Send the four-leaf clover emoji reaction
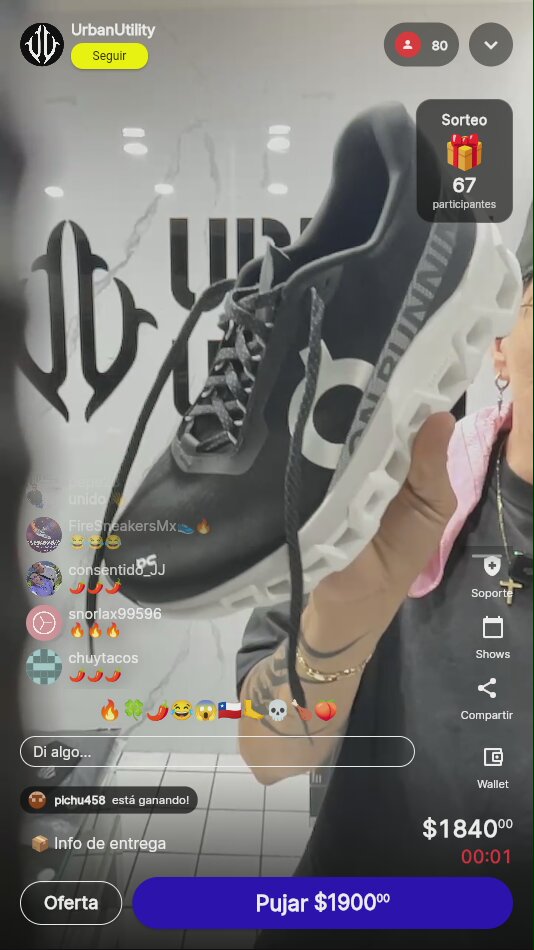 click(x=133, y=709)
